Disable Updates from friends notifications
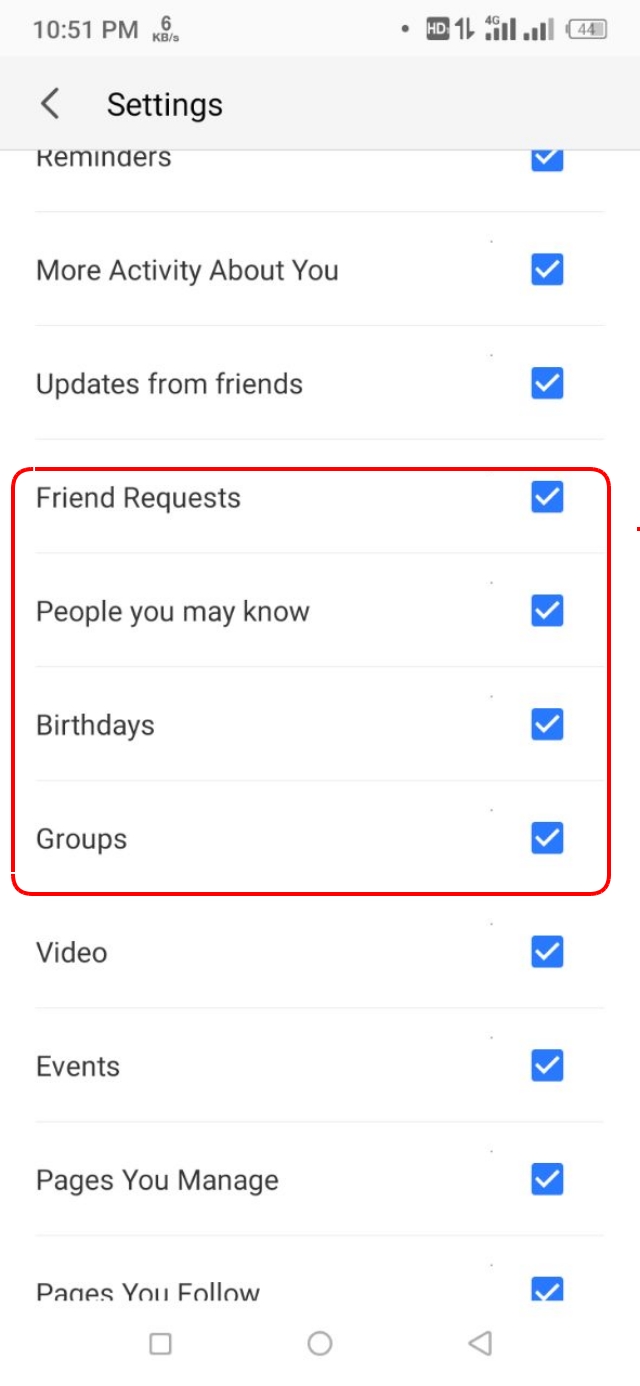Image resolution: width=640 pixels, height=1386 pixels. [547, 383]
